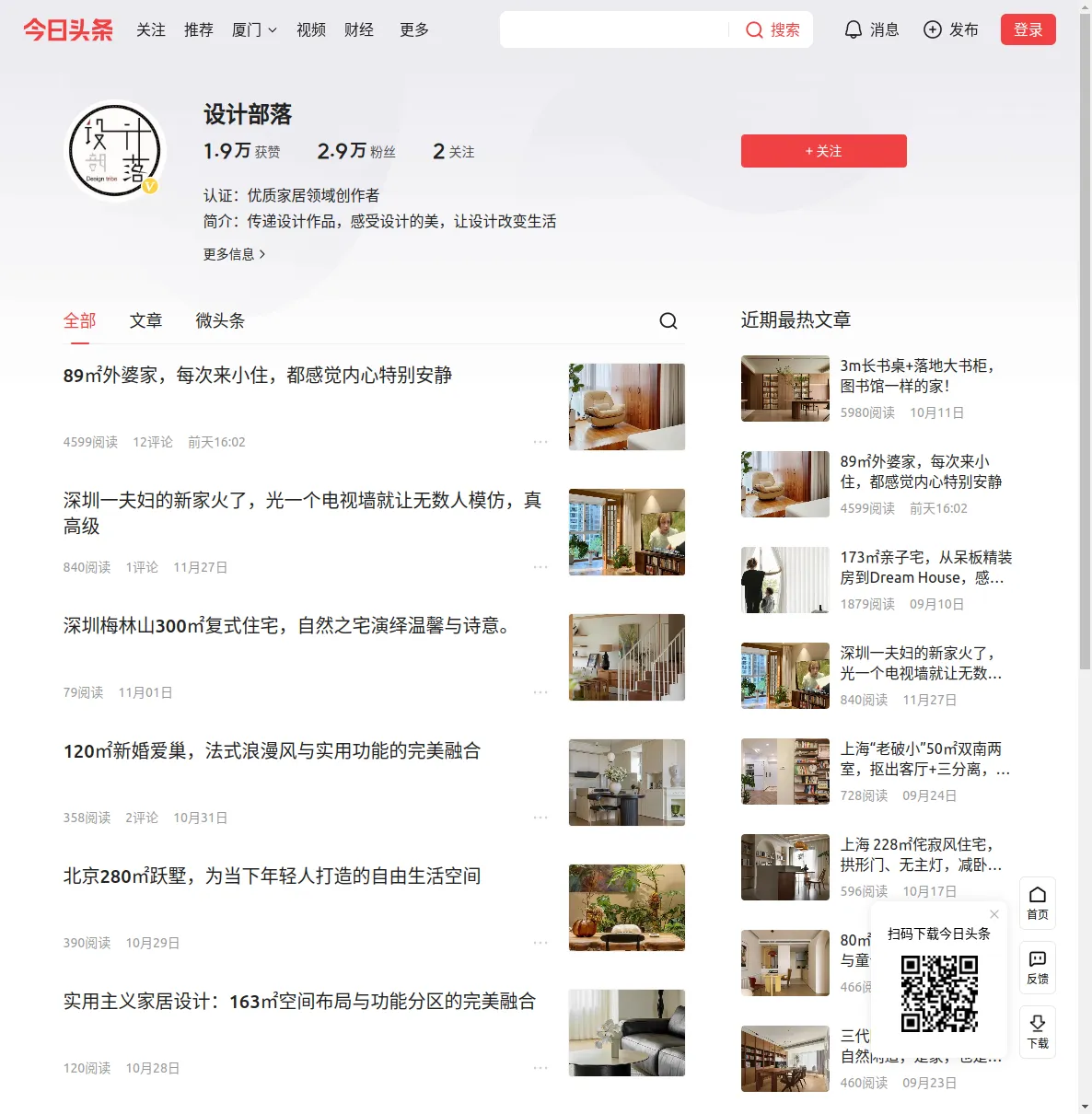Viewport: 1092px width, 1114px height.
Task: Open the 更多 navigation menu
Action: (x=414, y=29)
